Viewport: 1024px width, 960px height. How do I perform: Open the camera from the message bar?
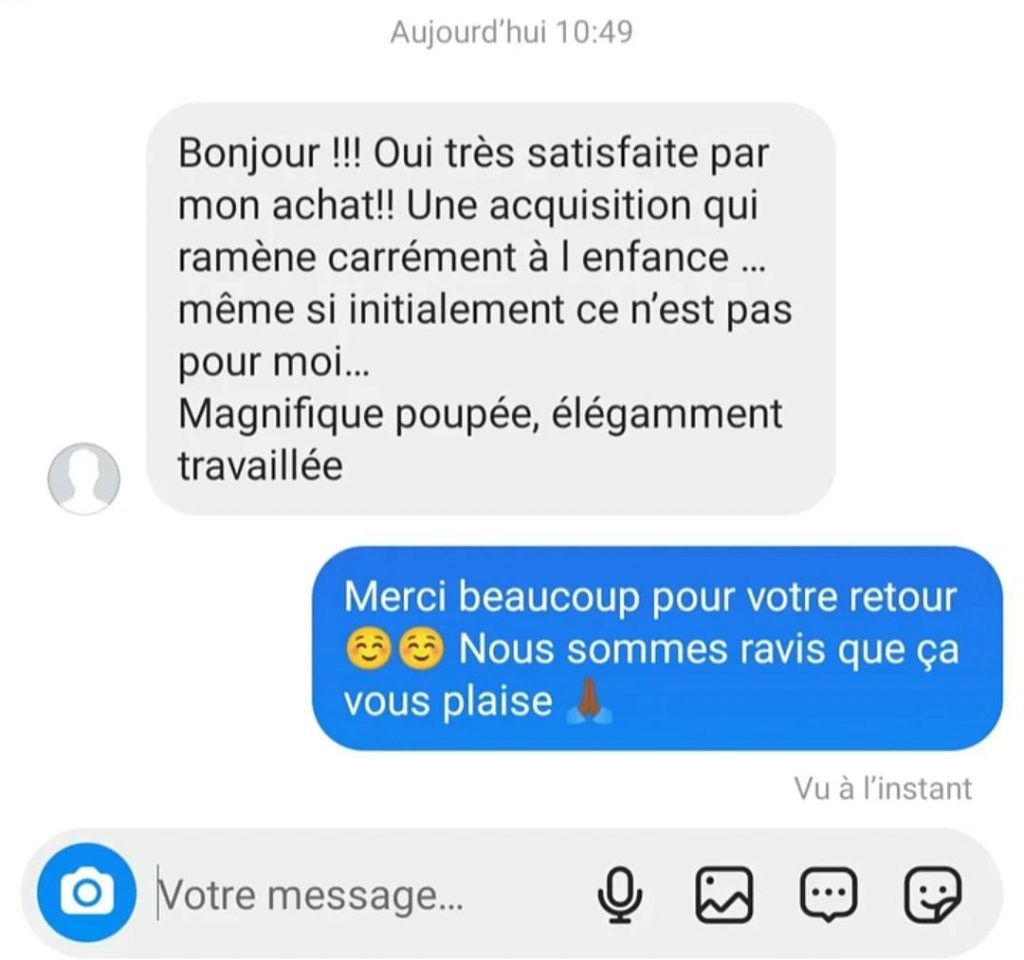[x=87, y=893]
